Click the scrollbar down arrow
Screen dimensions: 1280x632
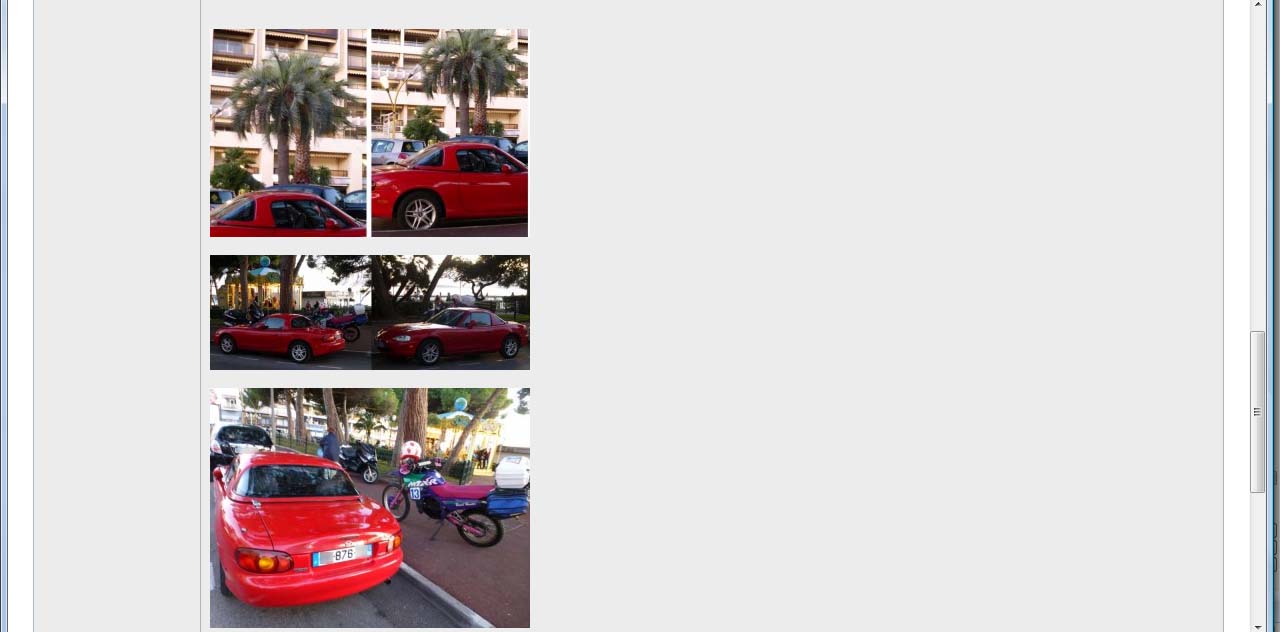1257,626
